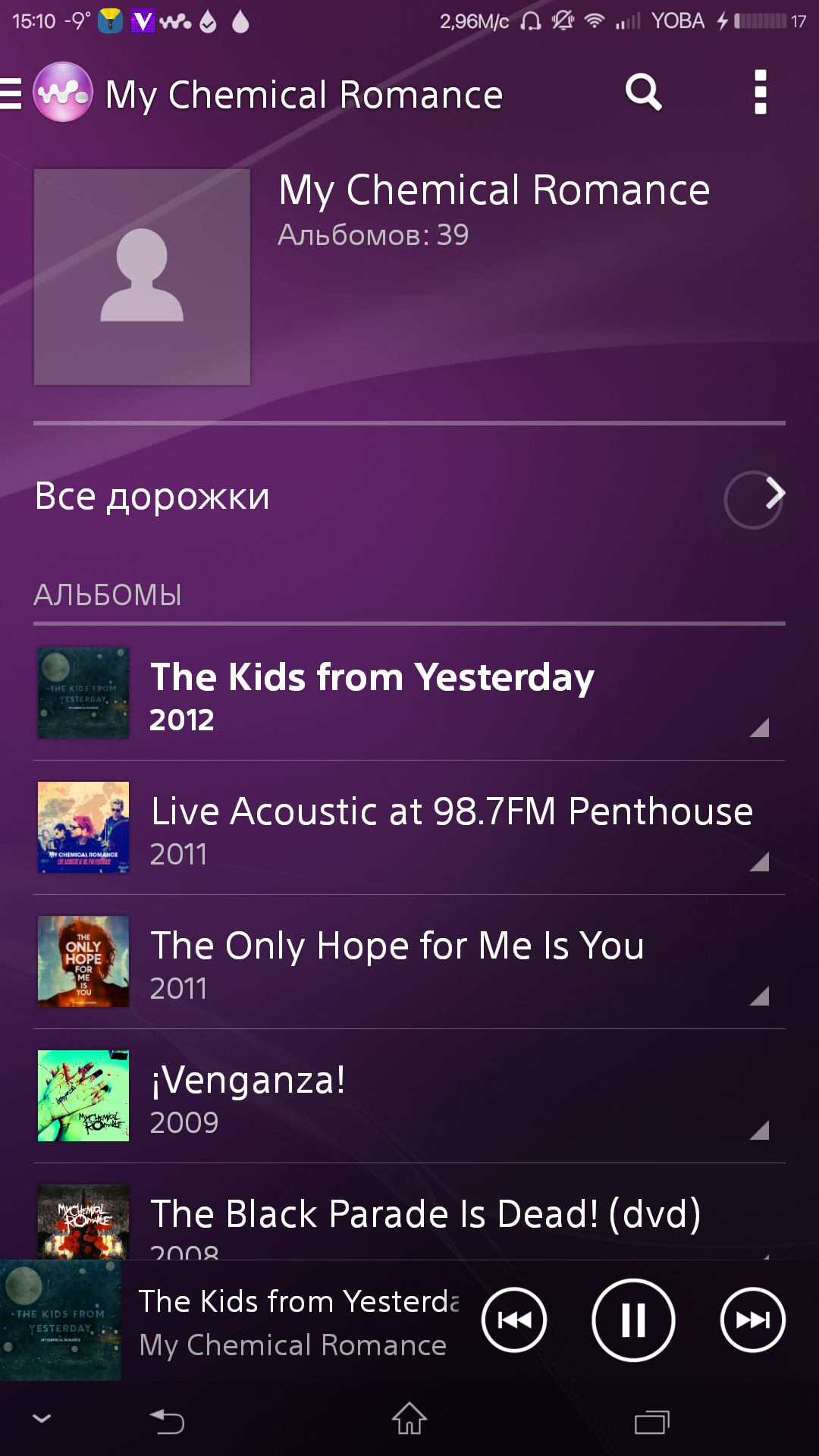The image size is (819, 1456).
Task: Return to the home screen
Action: tap(409, 1420)
